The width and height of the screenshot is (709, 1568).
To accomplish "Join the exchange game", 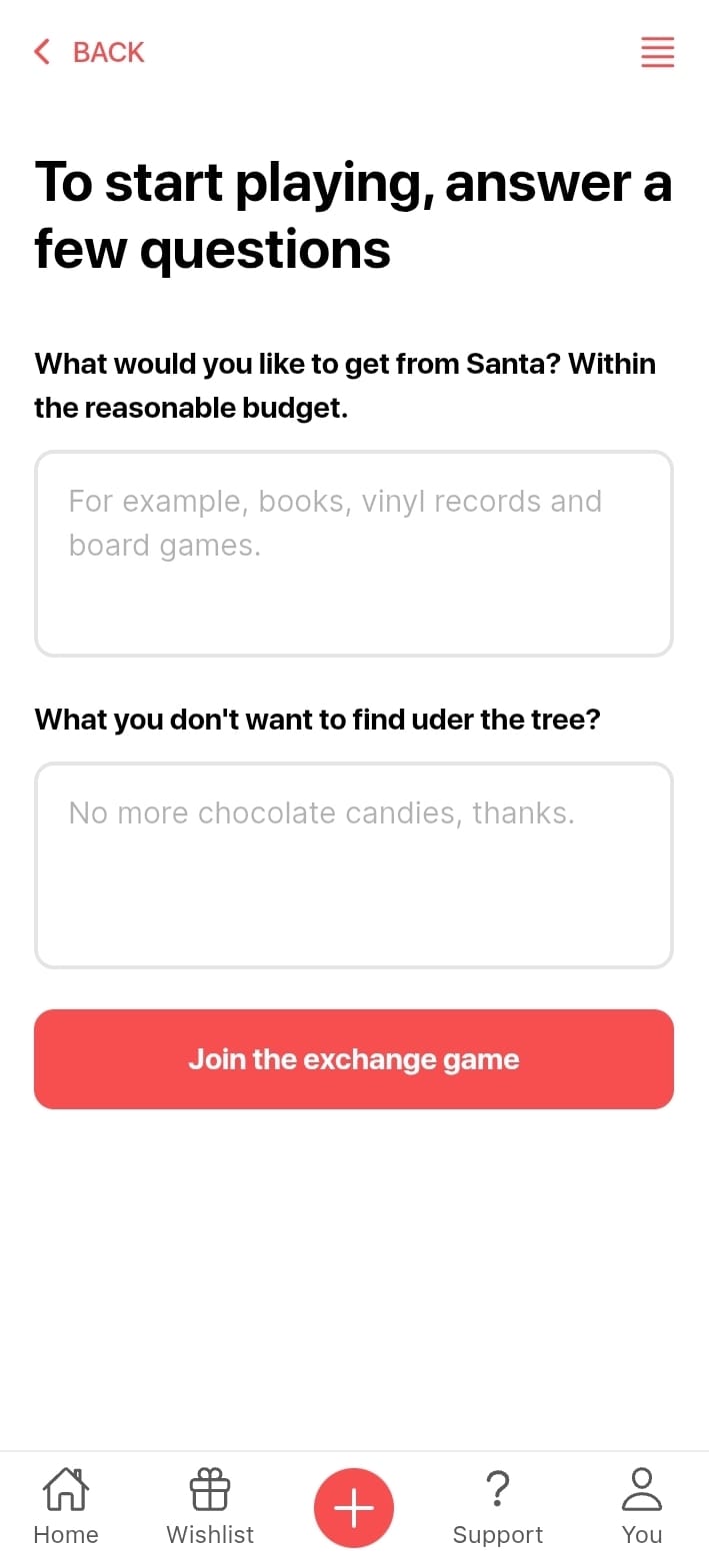I will [x=354, y=1059].
